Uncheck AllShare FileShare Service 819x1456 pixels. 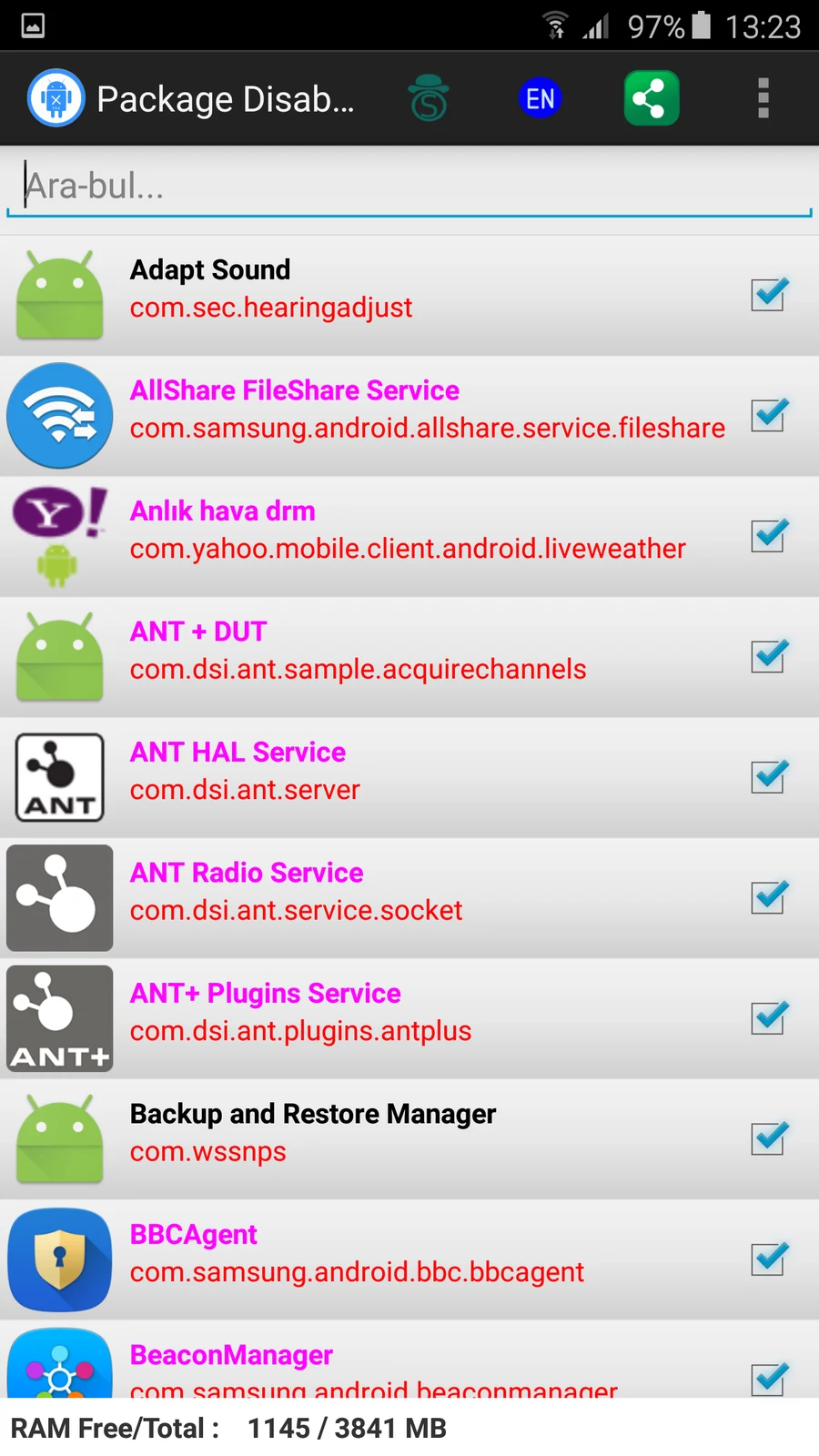pos(769,414)
